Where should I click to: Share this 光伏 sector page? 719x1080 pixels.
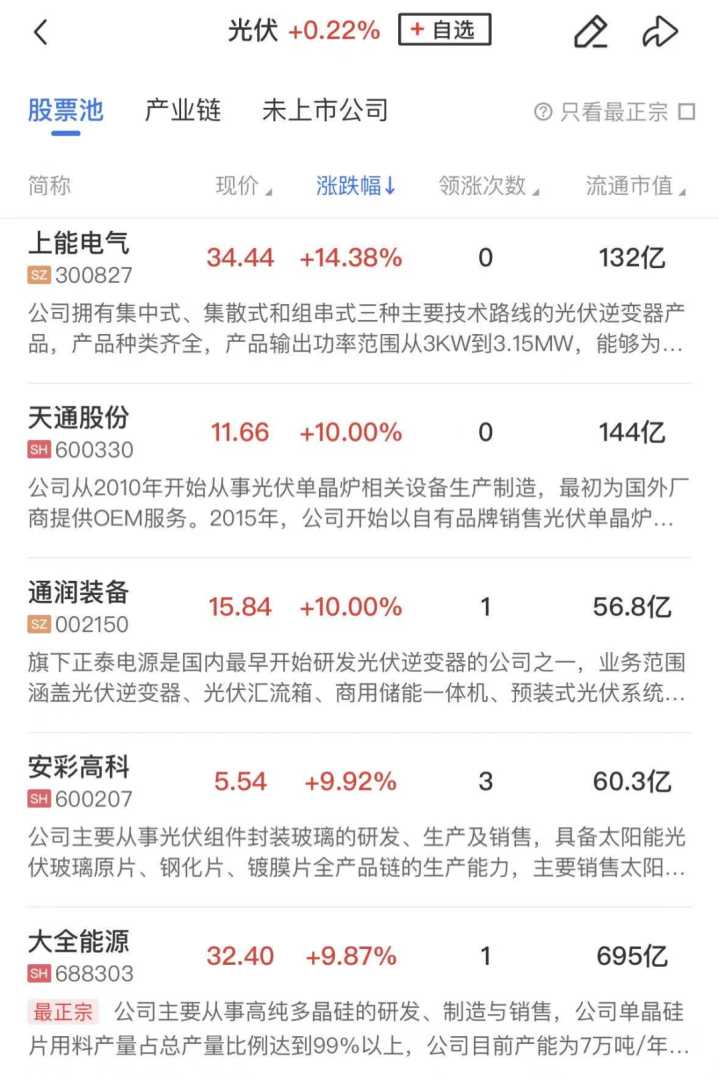660,32
